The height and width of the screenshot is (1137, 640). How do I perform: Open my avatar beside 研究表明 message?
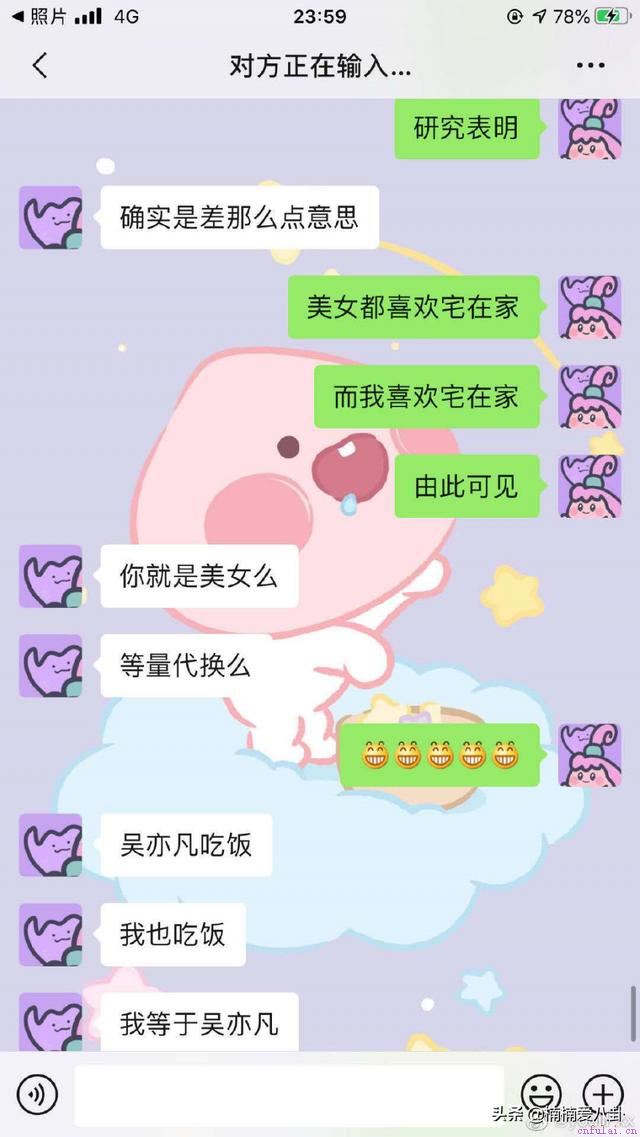pos(590,129)
